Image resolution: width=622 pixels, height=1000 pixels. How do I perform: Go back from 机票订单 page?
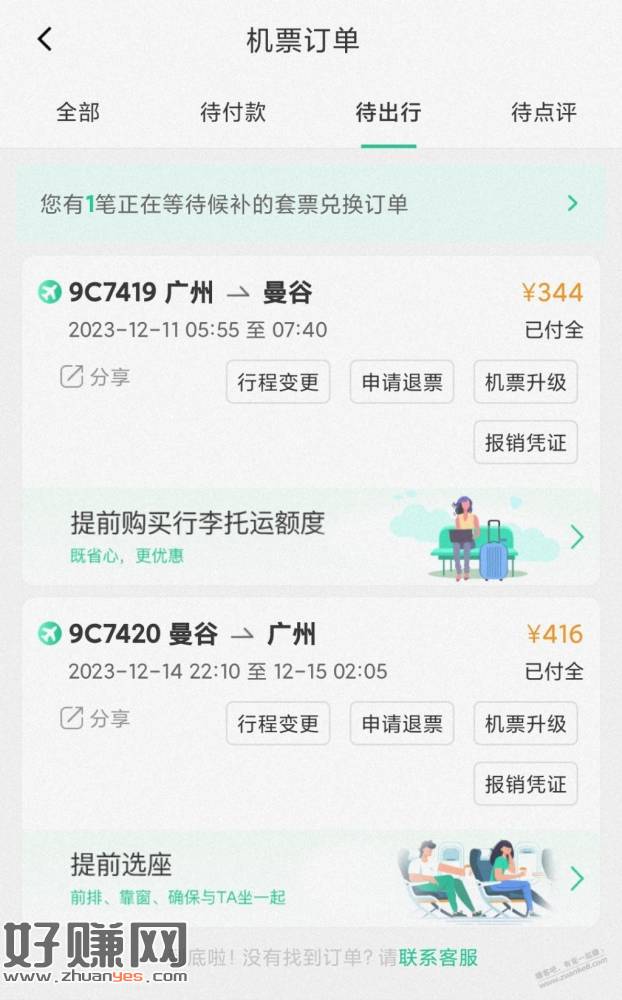pos(44,40)
